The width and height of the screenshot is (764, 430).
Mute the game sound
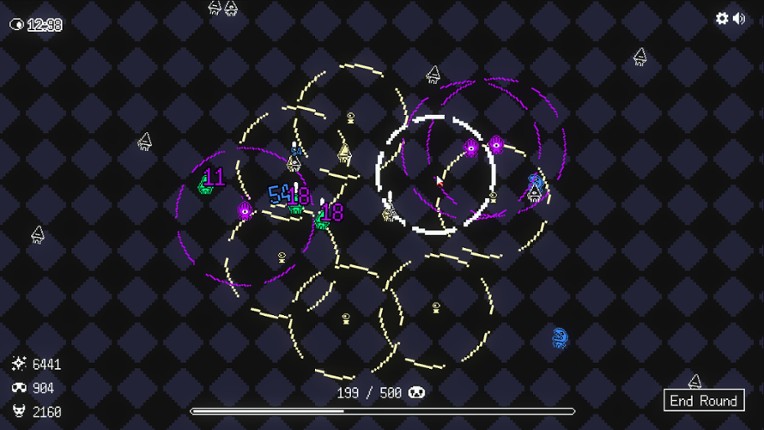tap(740, 18)
